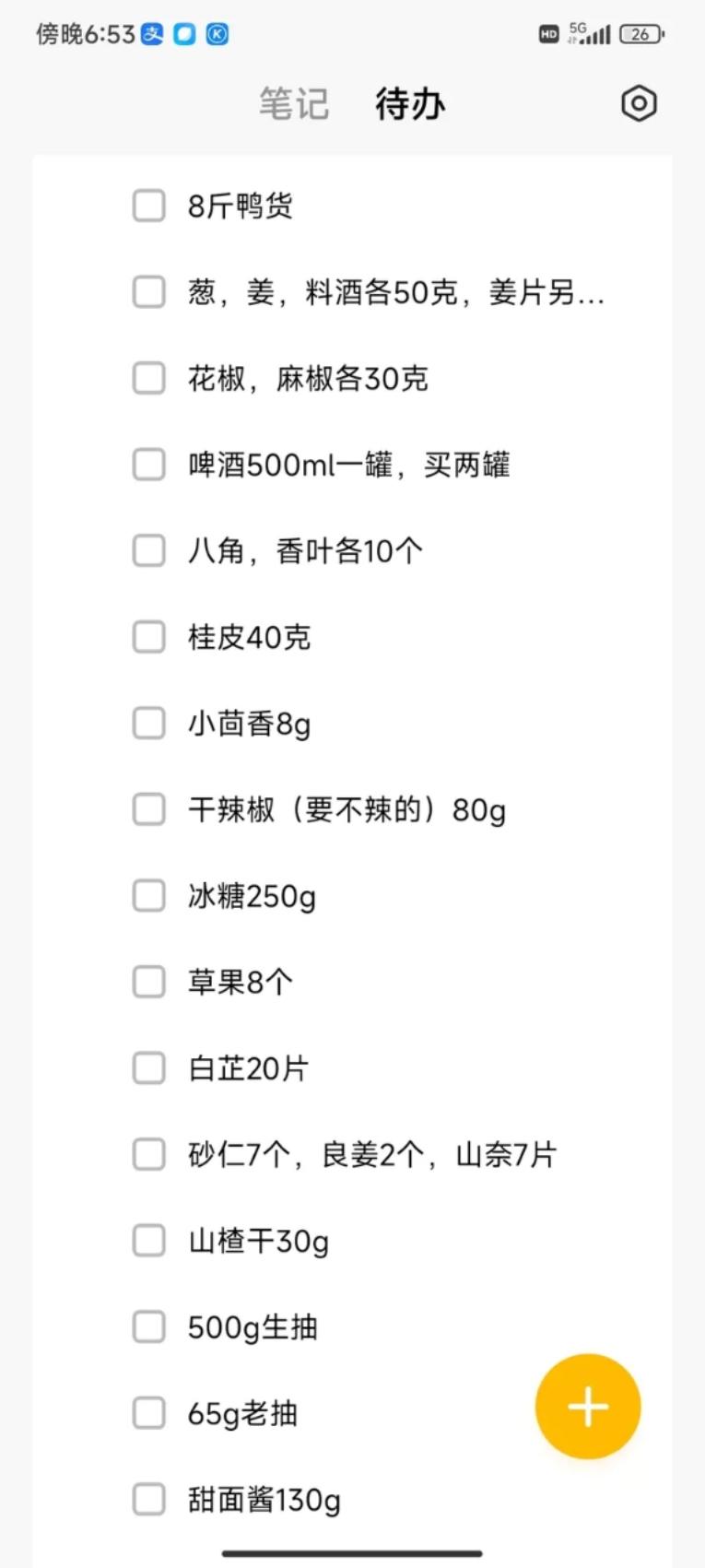Mark 啤酒500ml一罐，买两罐 as done
This screenshot has height=1568, width=705.
148,465
